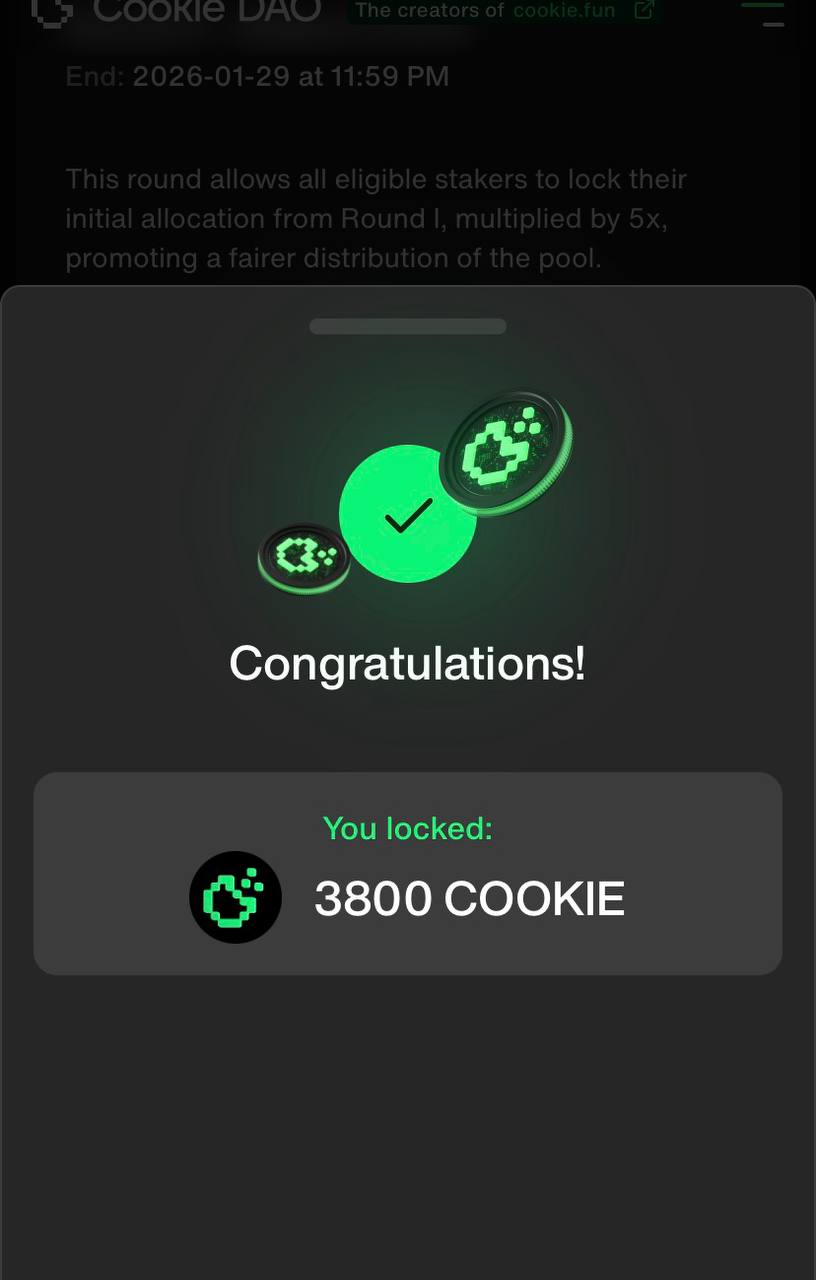This screenshot has width=816, height=1280.
Task: Tap the bottom sheet drag handle
Action: pyautogui.click(x=408, y=326)
